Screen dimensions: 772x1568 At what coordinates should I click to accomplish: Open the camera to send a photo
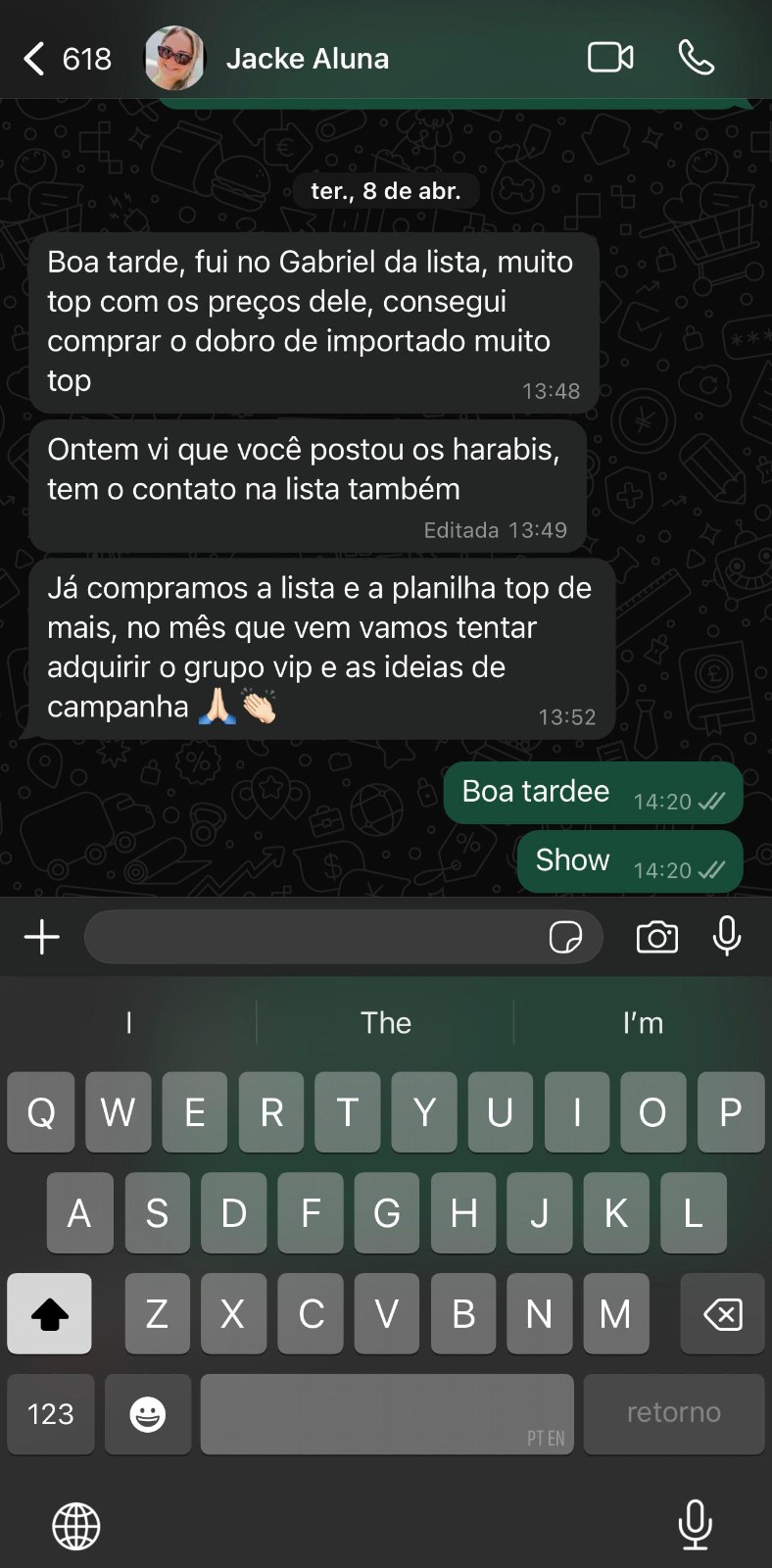point(656,937)
